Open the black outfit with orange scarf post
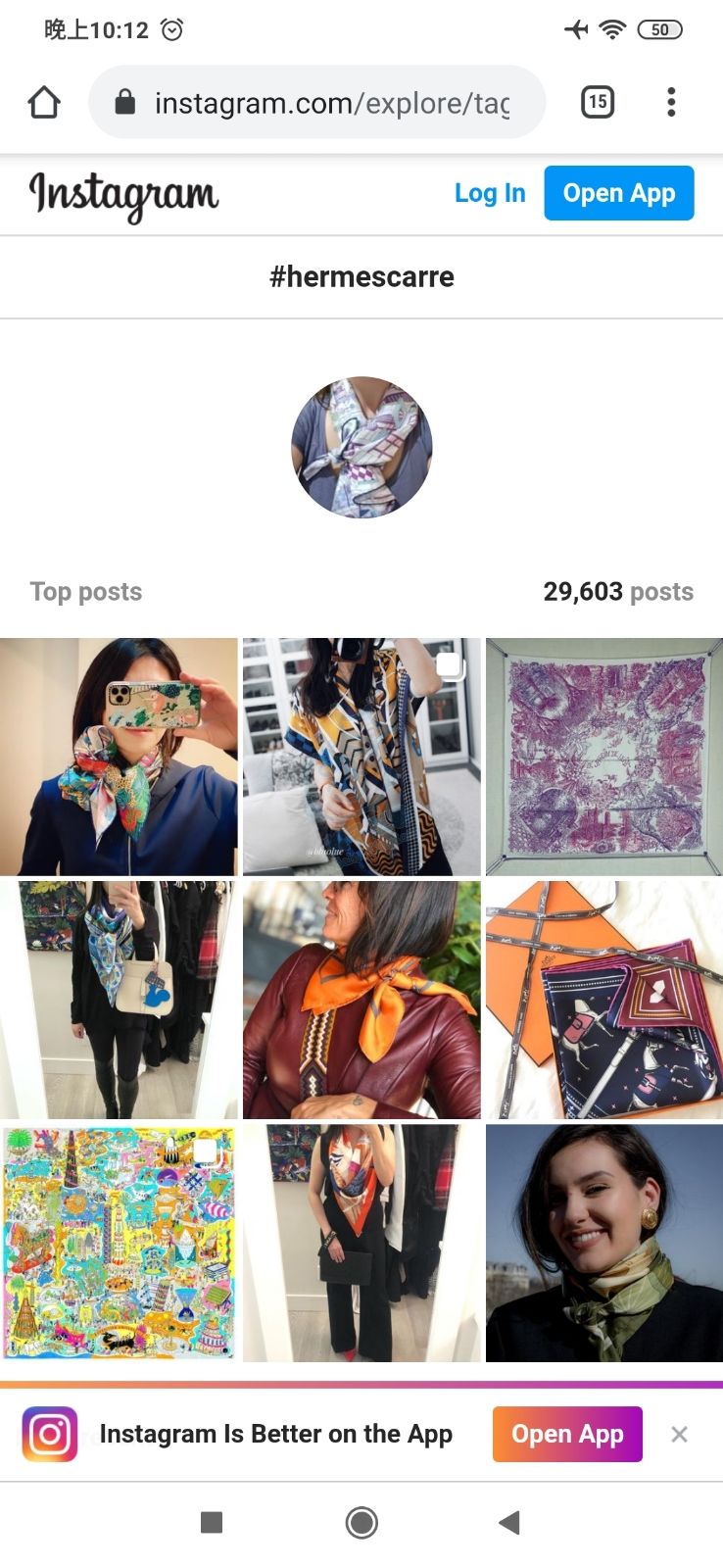 [361, 1243]
